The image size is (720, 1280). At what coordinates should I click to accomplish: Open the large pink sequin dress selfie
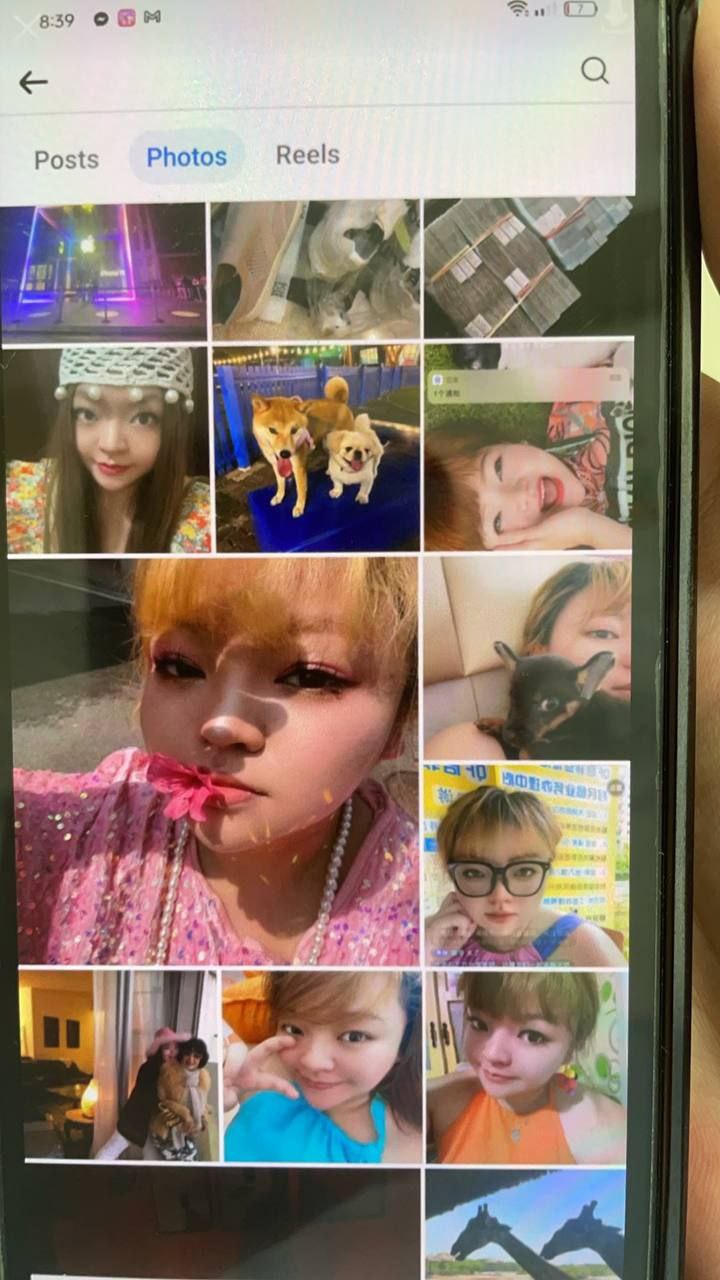(216, 762)
